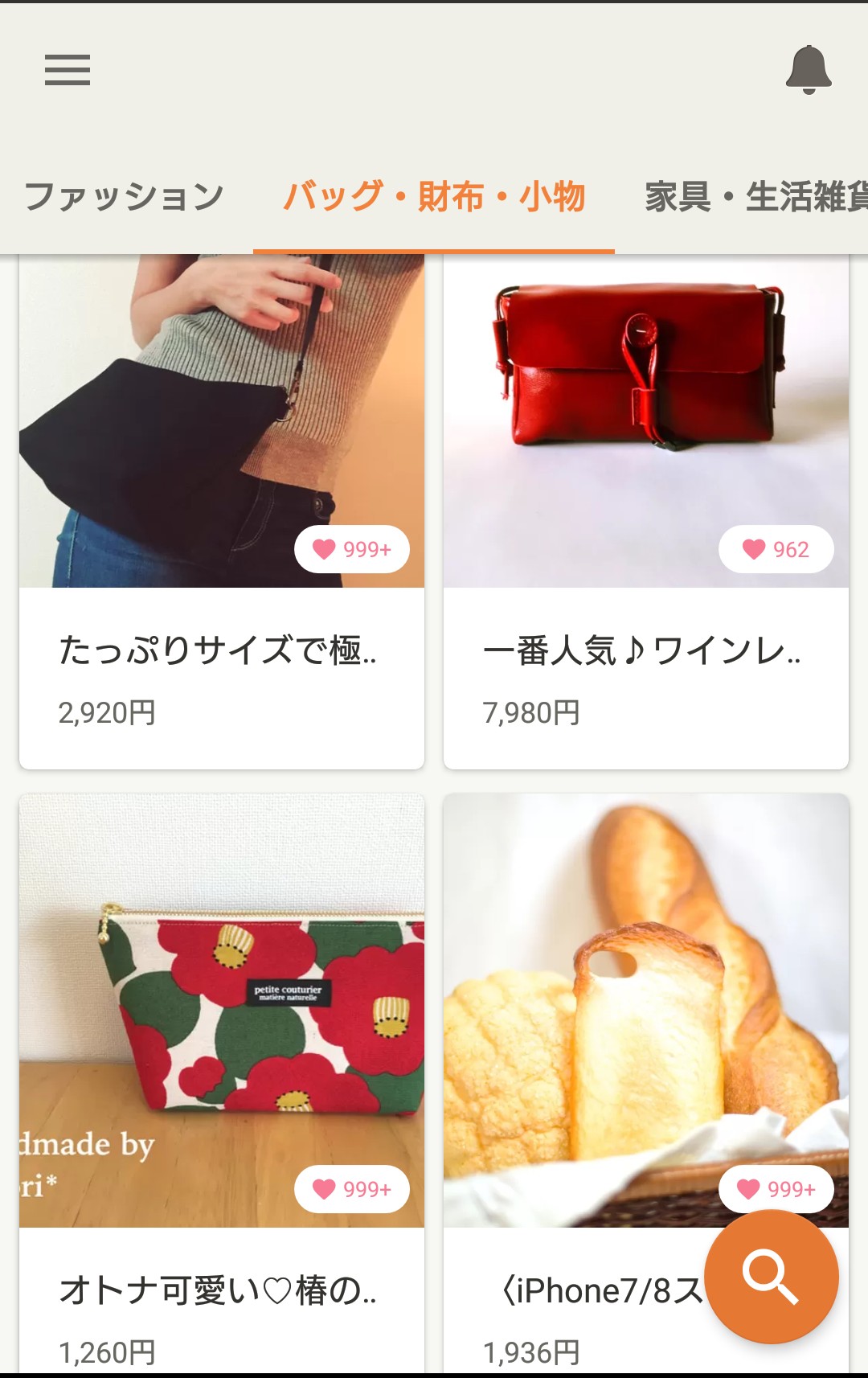Like the 2,920円 black bag item
Screen dimensions: 868x1378
point(352,549)
